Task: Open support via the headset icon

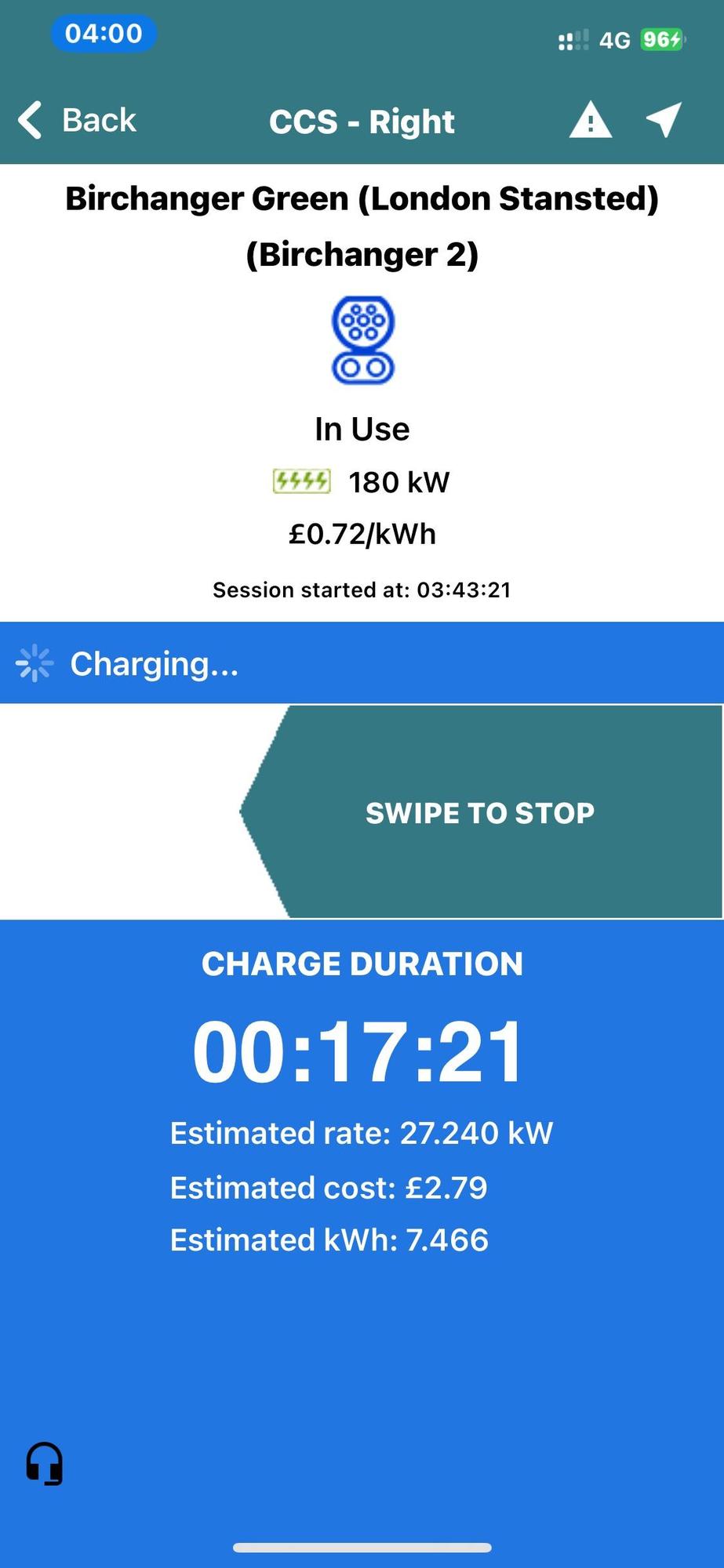Action: pos(45,1463)
